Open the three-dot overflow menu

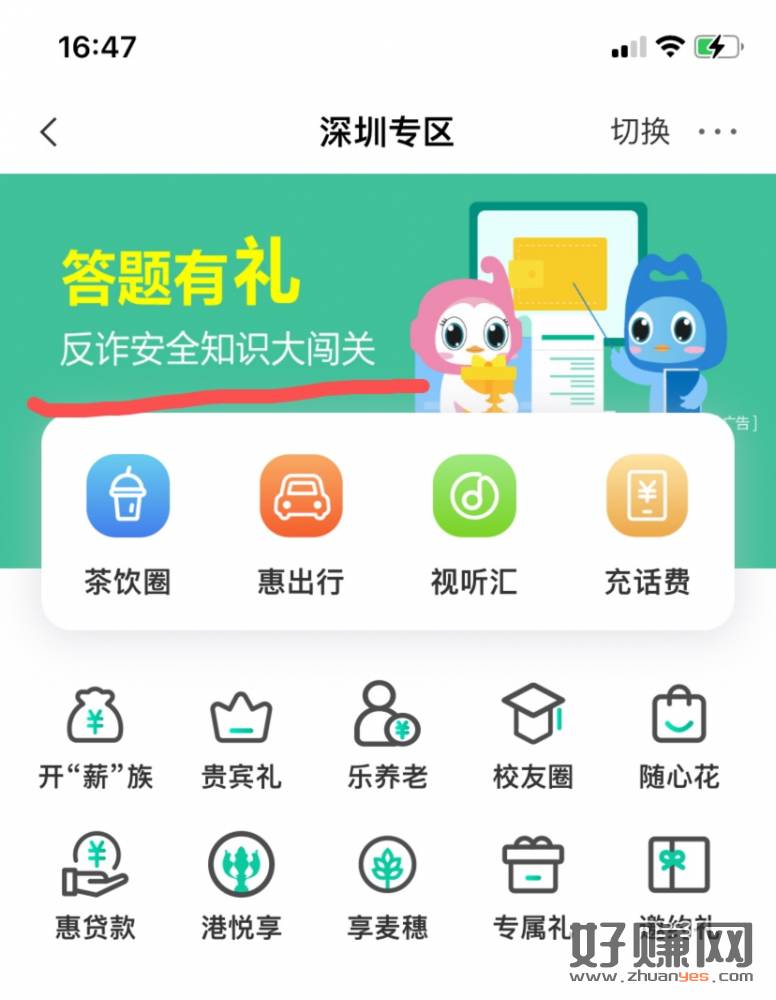(x=717, y=132)
